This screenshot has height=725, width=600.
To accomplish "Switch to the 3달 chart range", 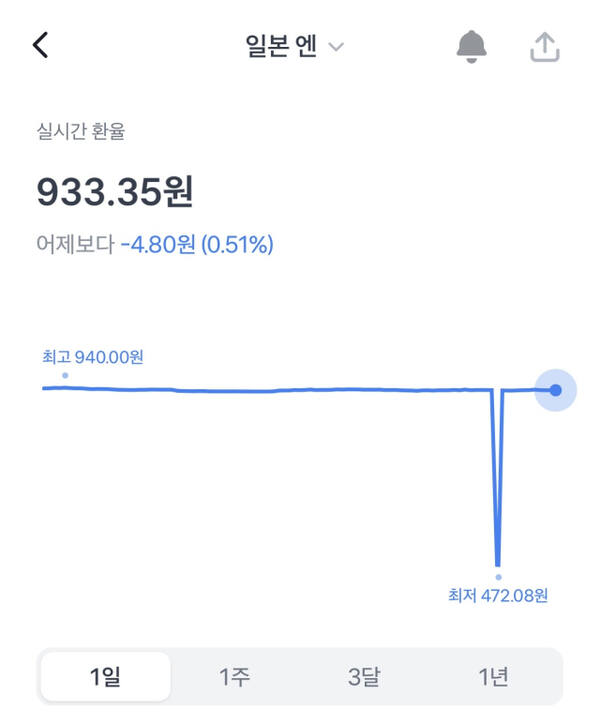I will click(x=364, y=677).
